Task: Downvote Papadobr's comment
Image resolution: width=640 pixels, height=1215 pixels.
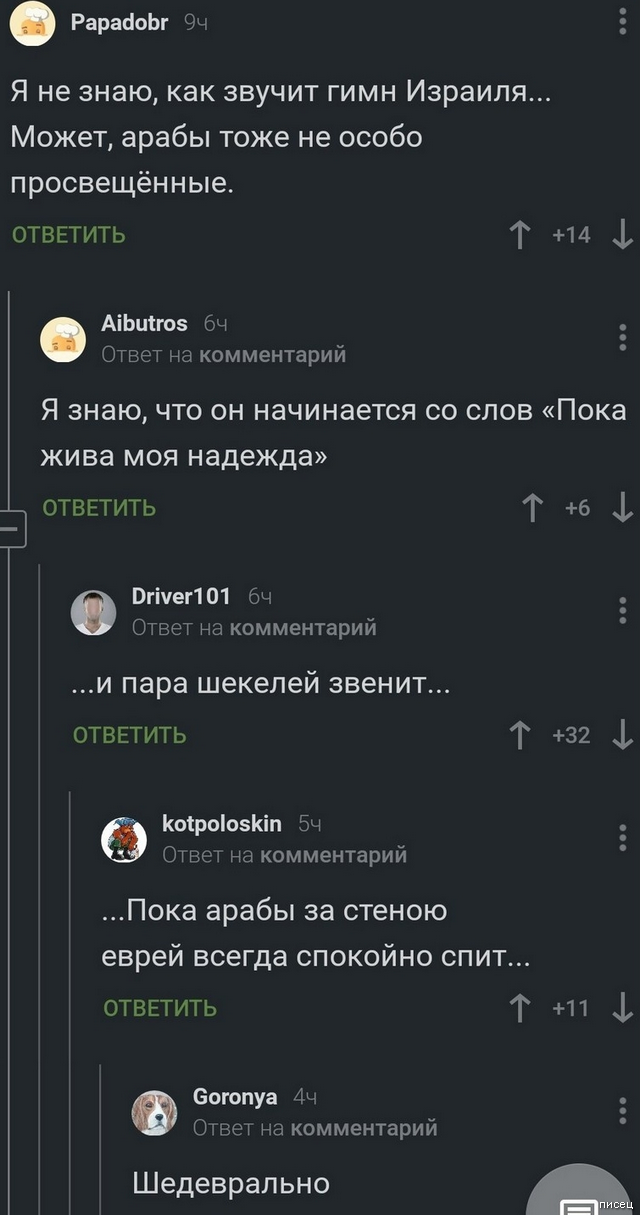Action: [x=622, y=235]
